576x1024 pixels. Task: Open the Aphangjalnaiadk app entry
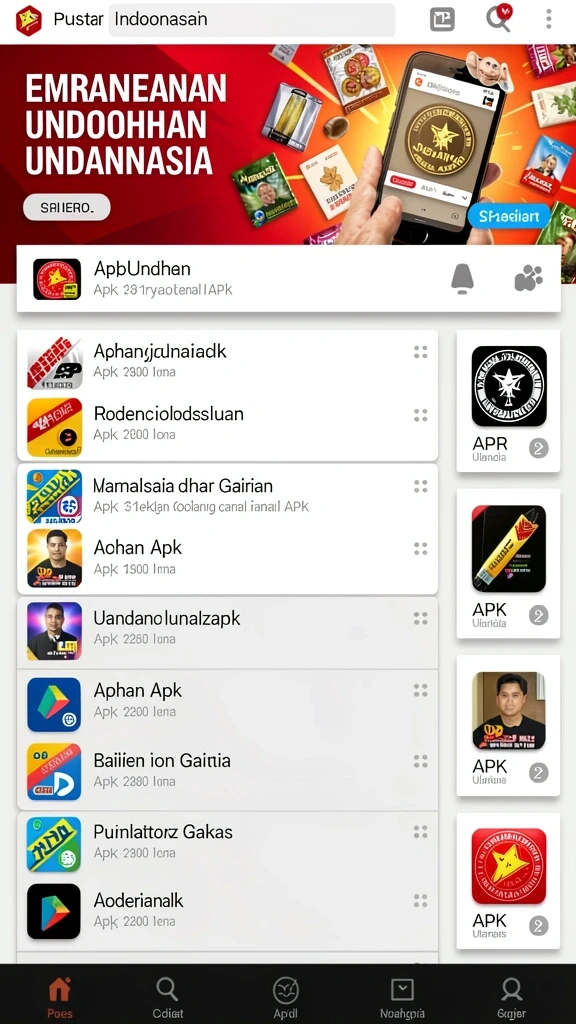click(227, 363)
